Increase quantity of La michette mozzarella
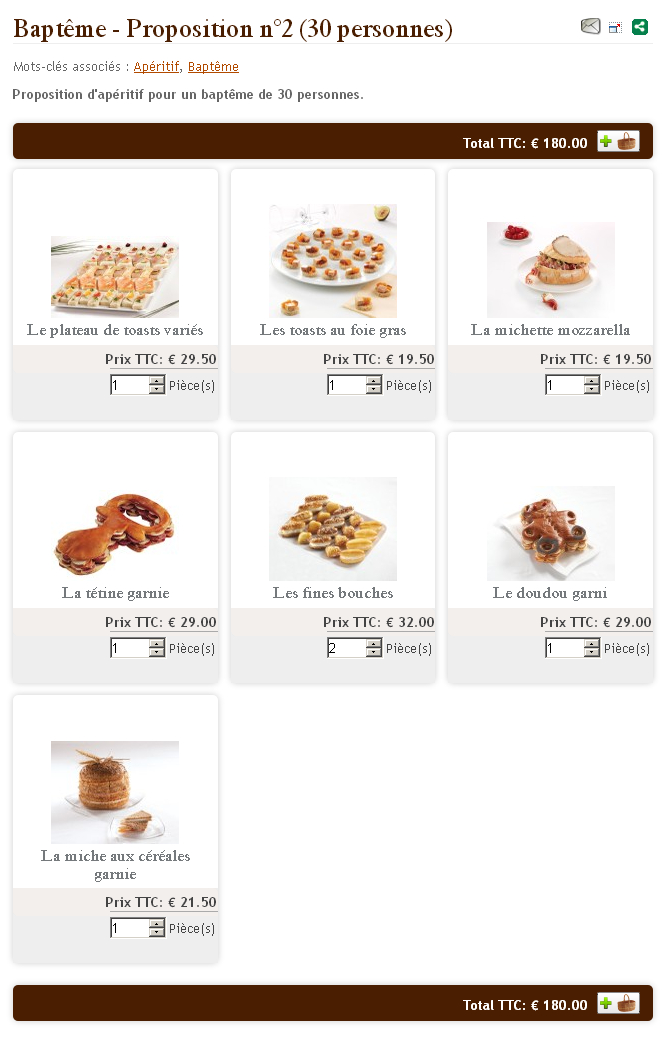Screen dimensions: 665x1061 pos(592,380)
